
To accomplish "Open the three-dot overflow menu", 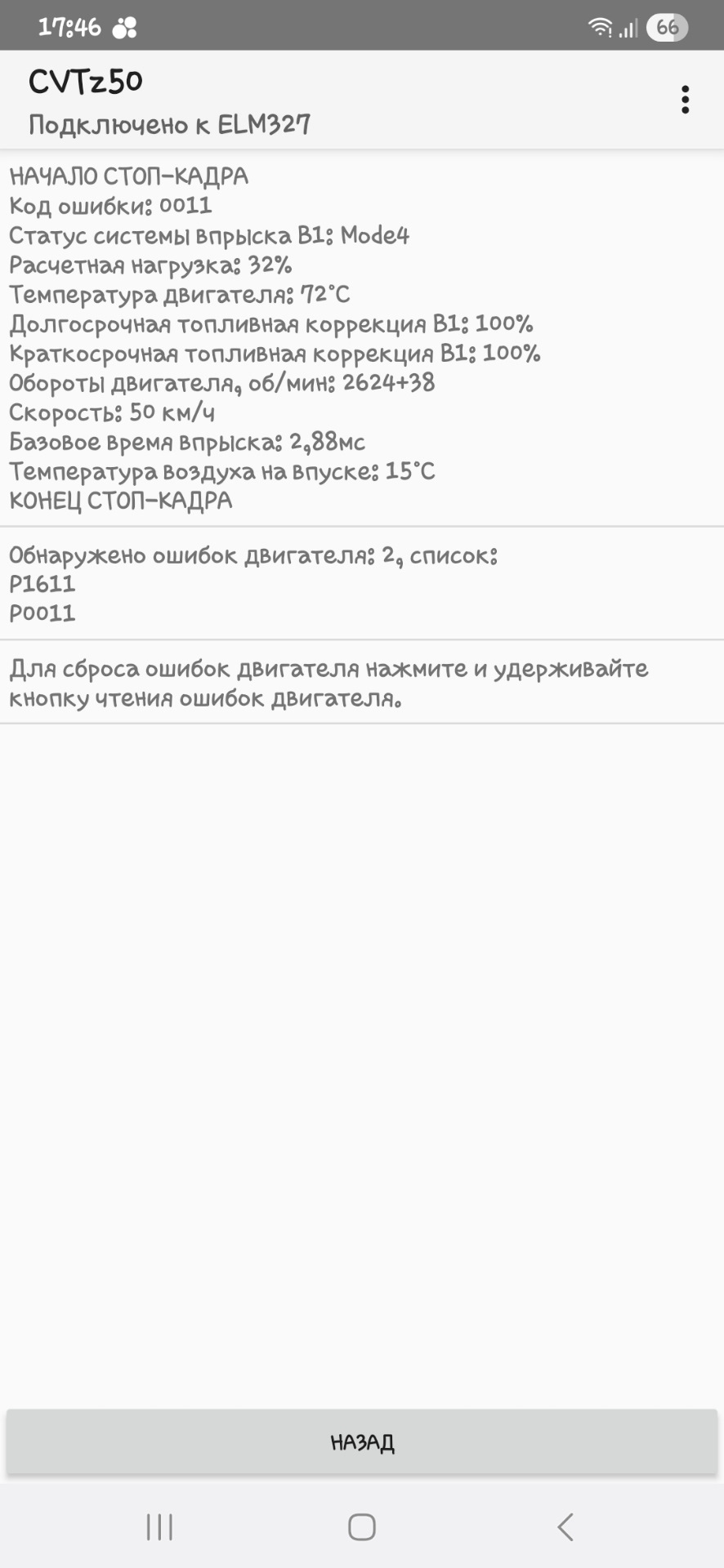I will 685,100.
